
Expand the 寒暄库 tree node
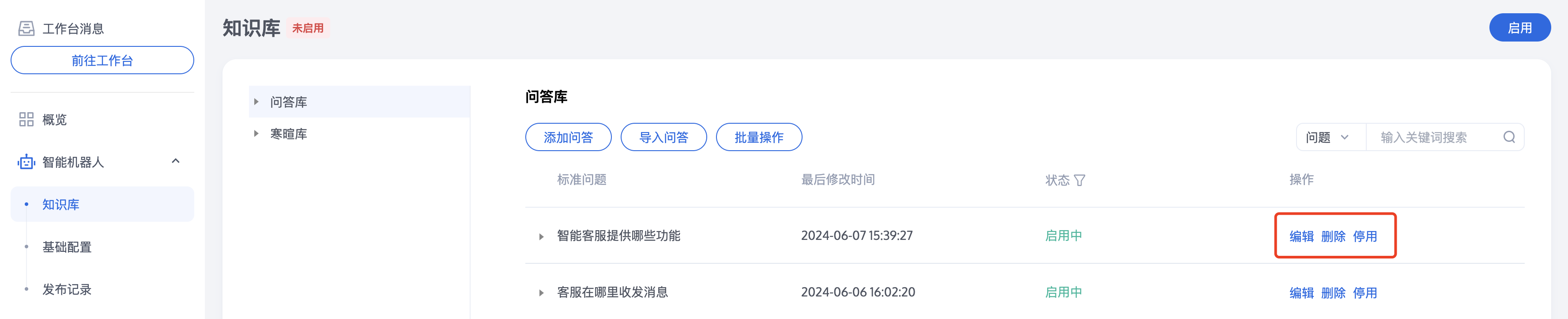point(256,133)
